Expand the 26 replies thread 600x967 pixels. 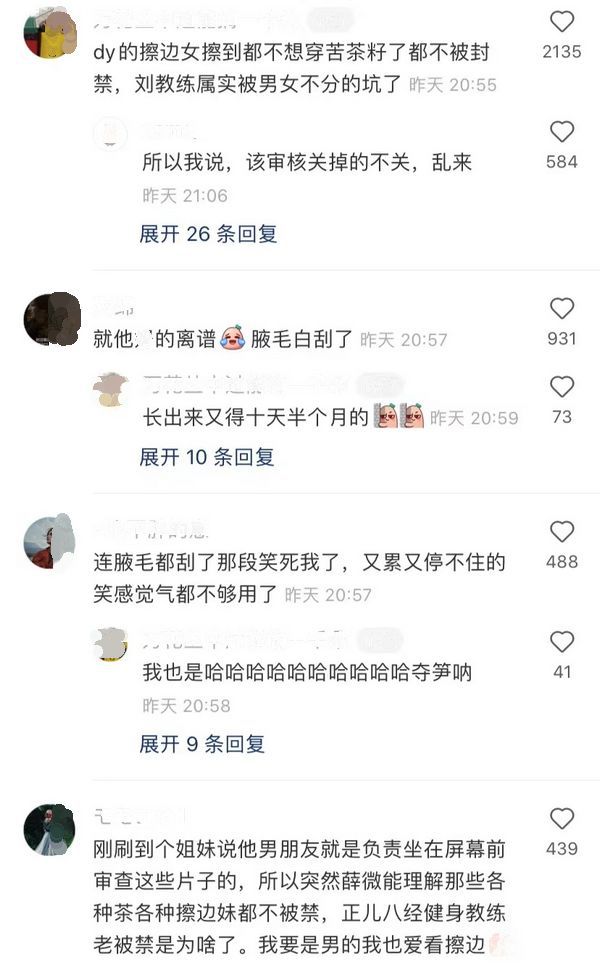click(208, 234)
